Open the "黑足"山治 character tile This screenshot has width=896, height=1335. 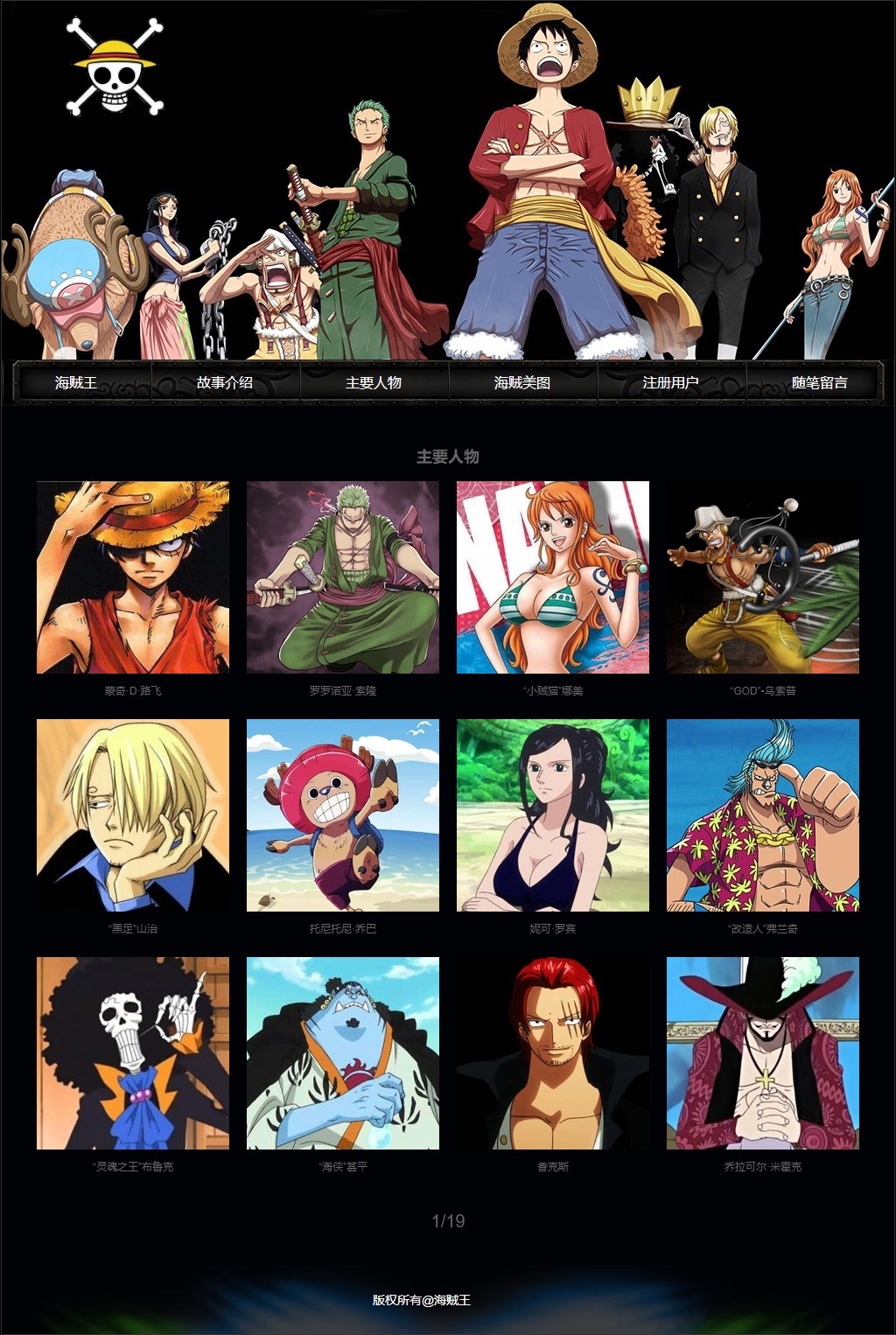tap(133, 815)
